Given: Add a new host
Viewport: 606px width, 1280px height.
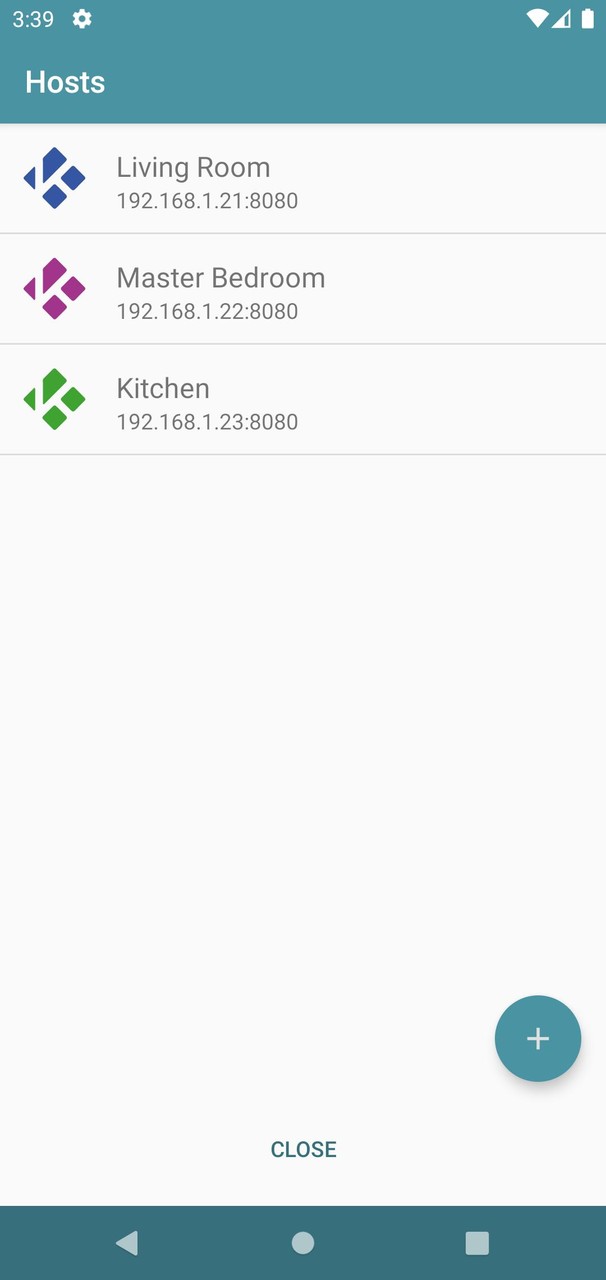Looking at the screenshot, I should [537, 1038].
